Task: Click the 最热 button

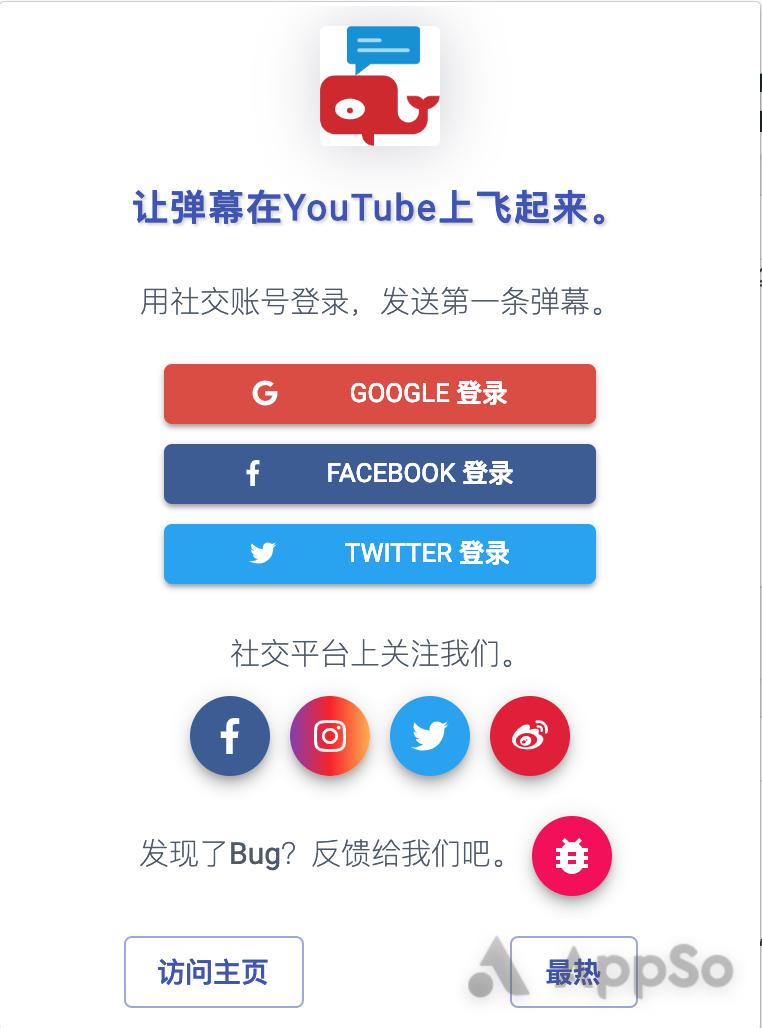Action: tap(573, 971)
